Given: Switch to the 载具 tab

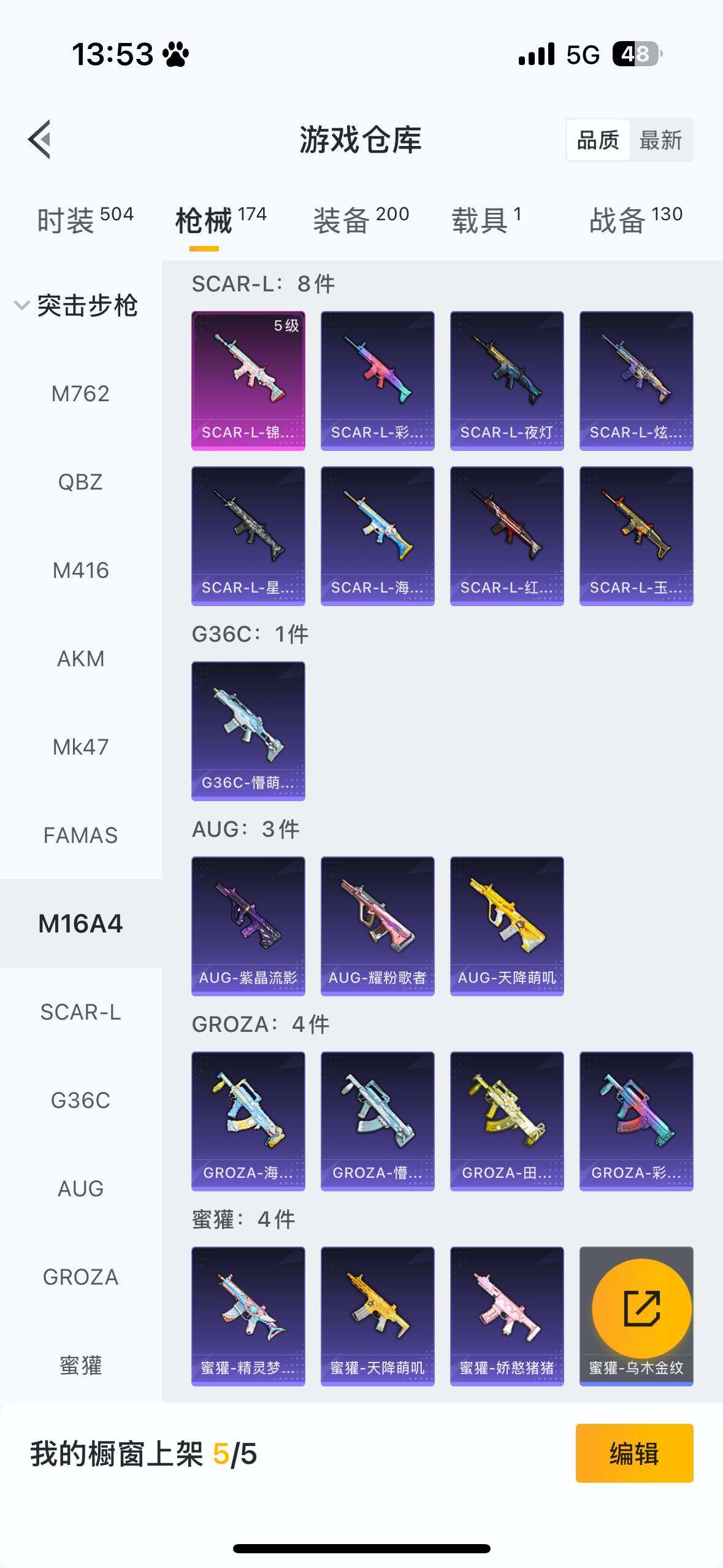Looking at the screenshot, I should point(486,220).
